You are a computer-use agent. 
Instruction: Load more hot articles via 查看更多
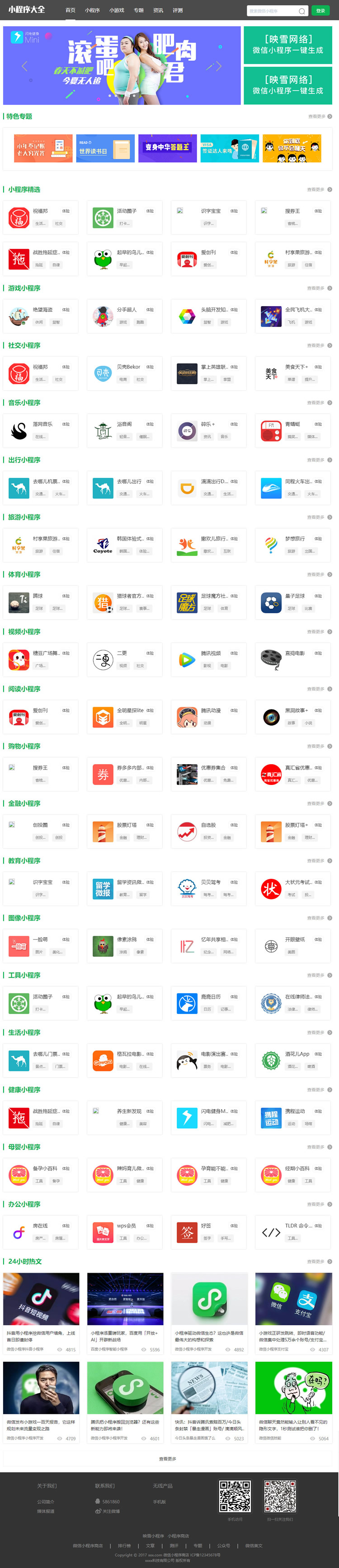coord(168,1458)
